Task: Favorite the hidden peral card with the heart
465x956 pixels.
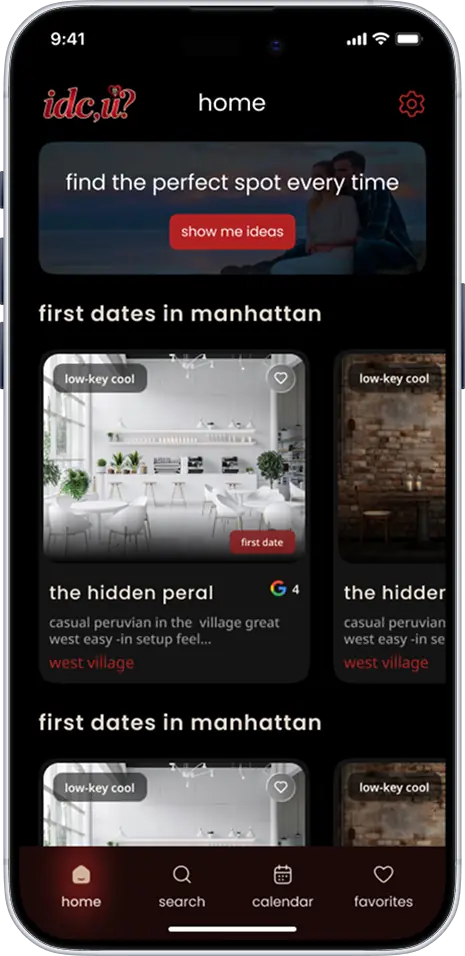Action: coord(280,379)
